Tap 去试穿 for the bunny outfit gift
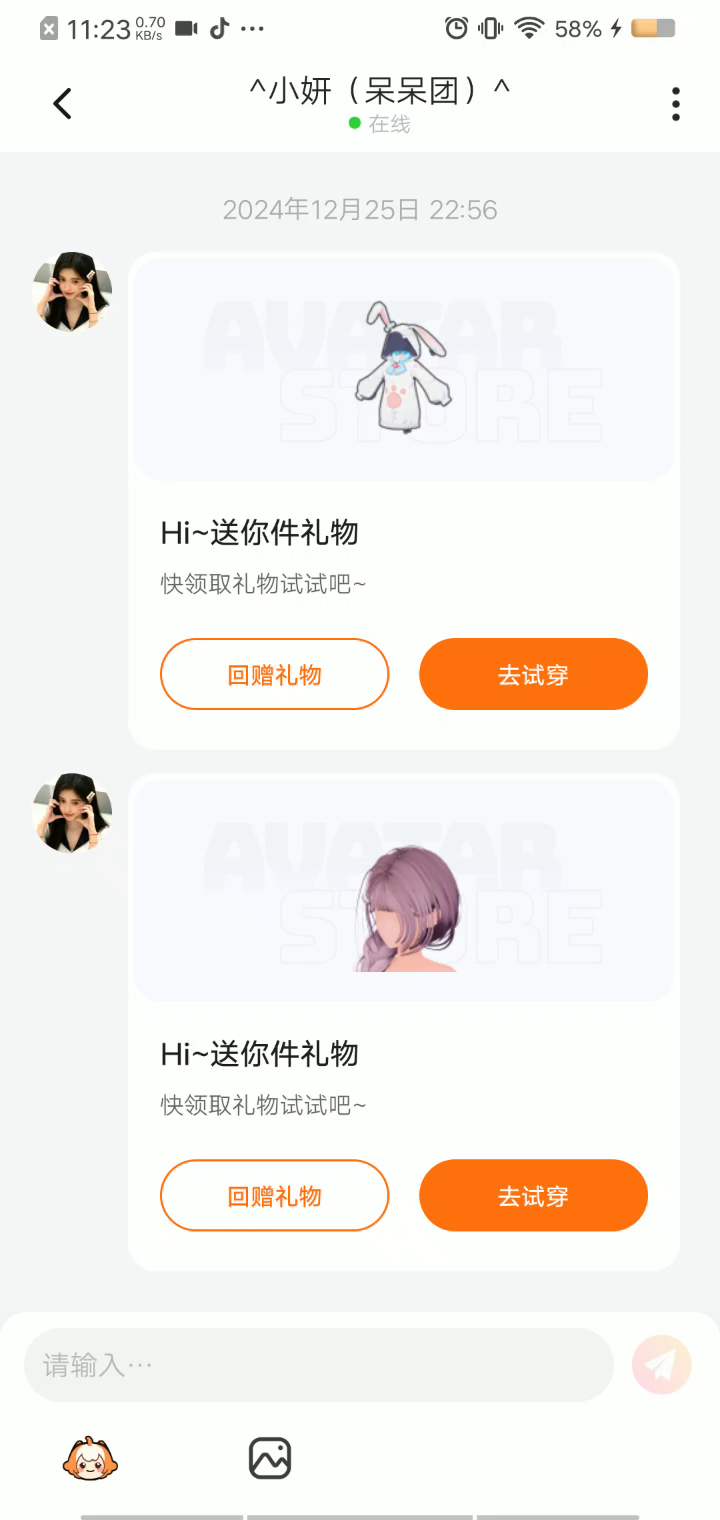Screen dimensions: 720x1520 [533, 674]
